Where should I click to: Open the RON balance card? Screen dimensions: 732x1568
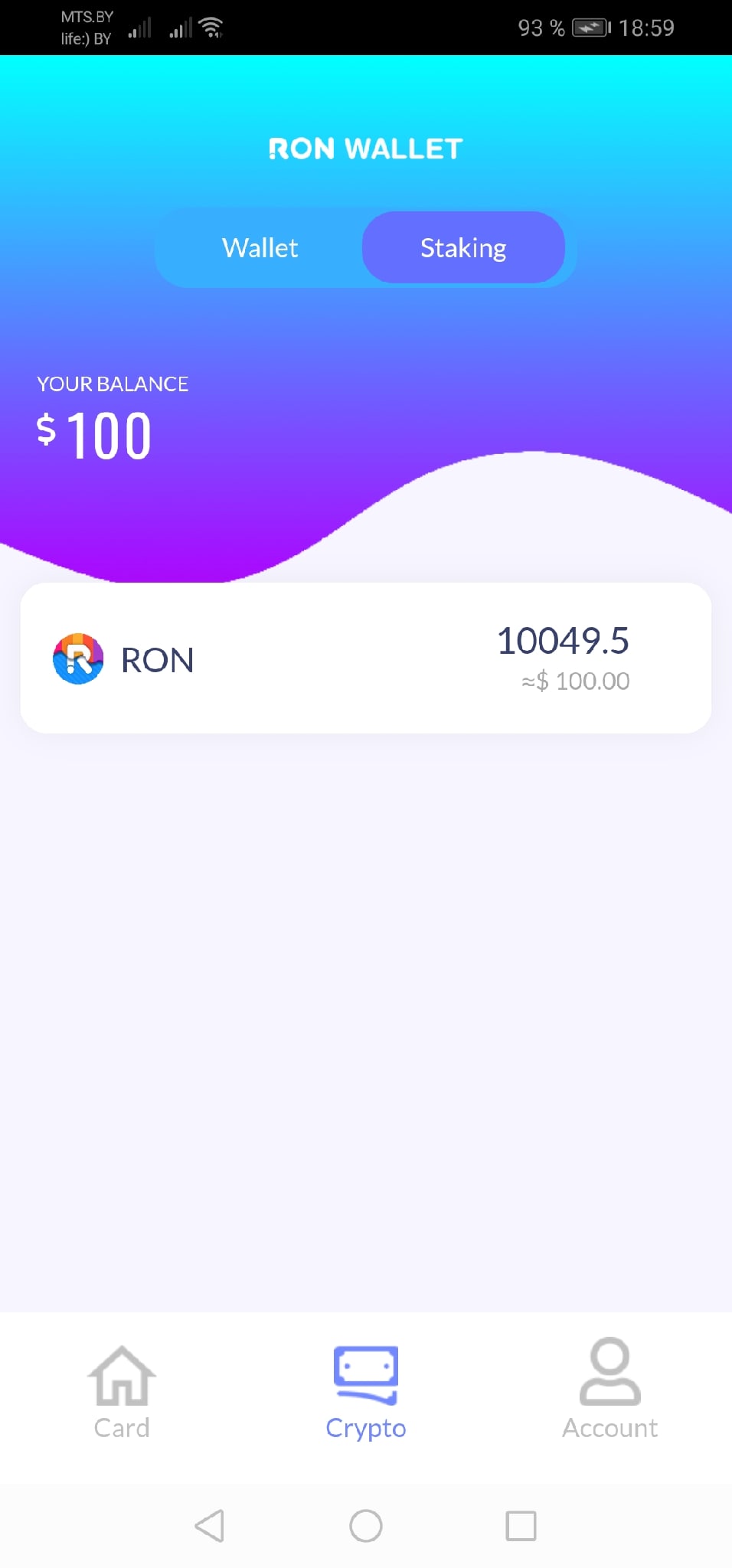tap(365, 658)
